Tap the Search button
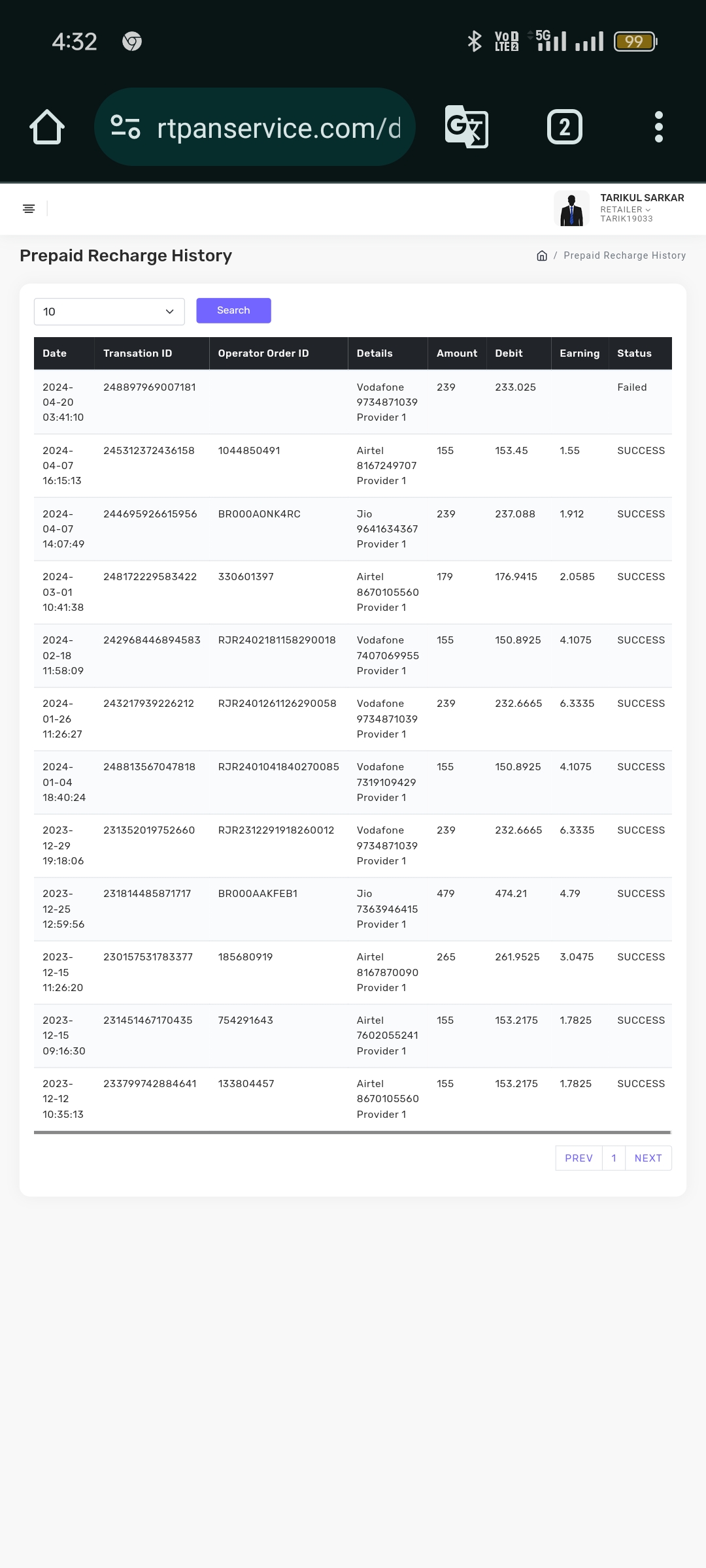Image resolution: width=706 pixels, height=1568 pixels. coord(233,310)
